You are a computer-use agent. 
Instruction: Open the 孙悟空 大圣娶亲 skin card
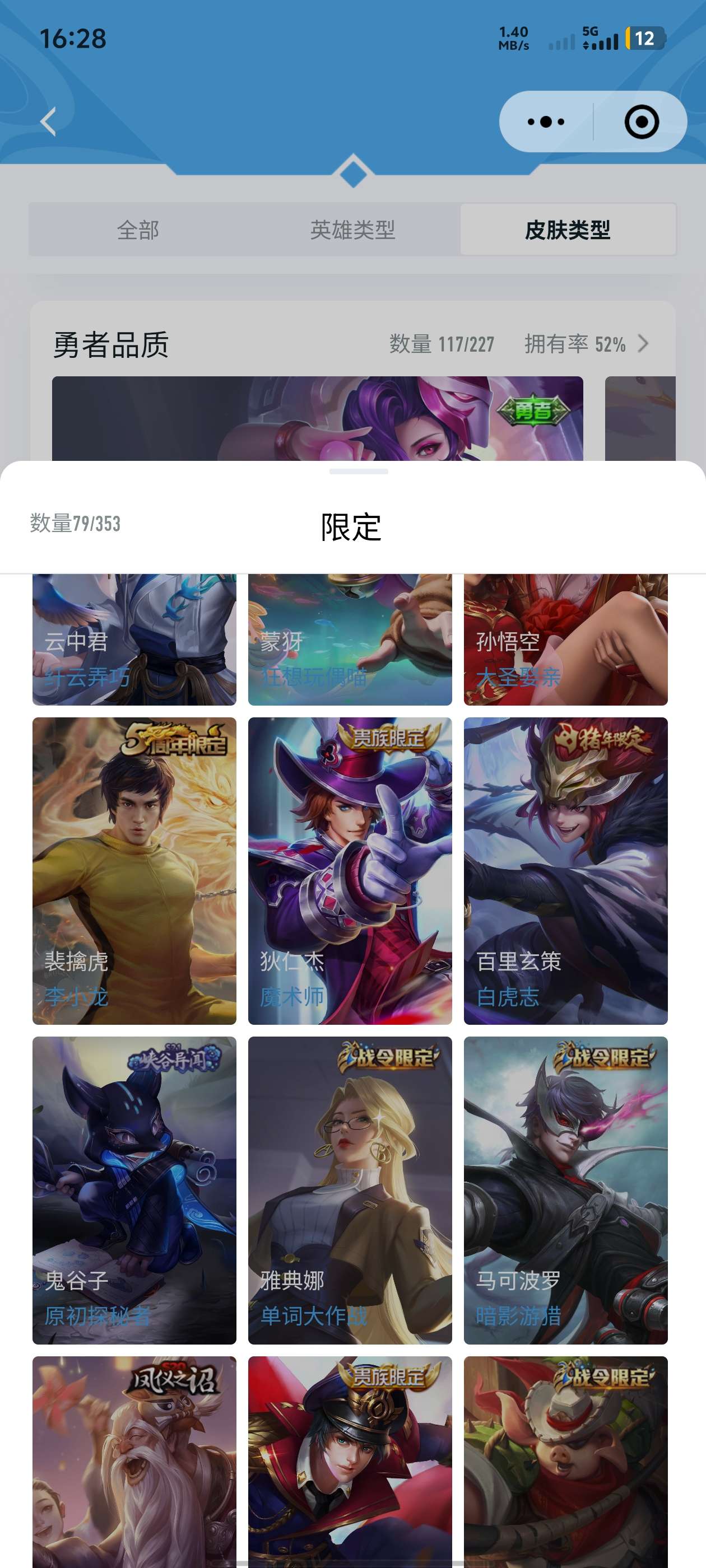[565, 639]
